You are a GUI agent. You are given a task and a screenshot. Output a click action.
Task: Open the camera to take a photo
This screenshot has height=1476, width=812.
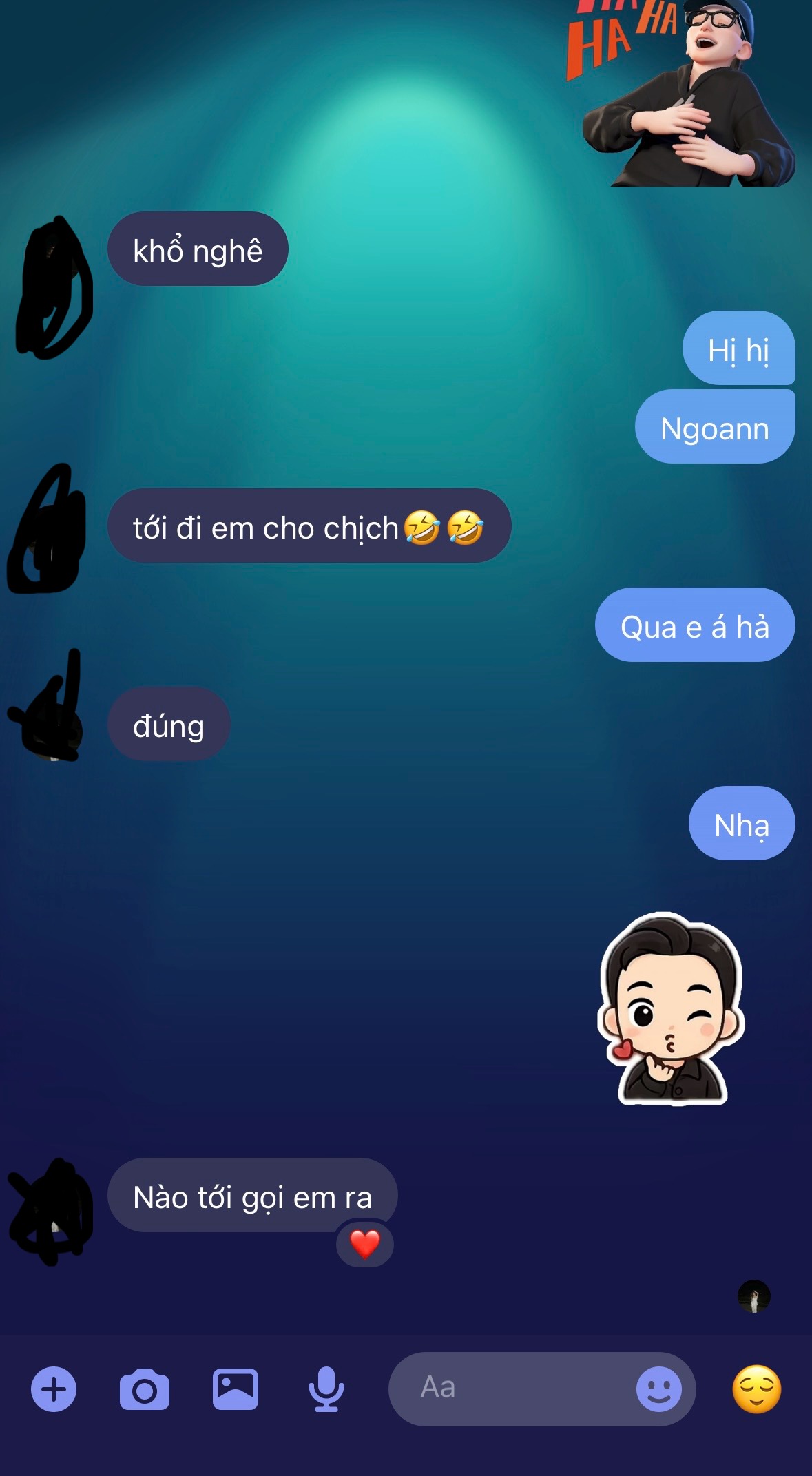tap(145, 1390)
